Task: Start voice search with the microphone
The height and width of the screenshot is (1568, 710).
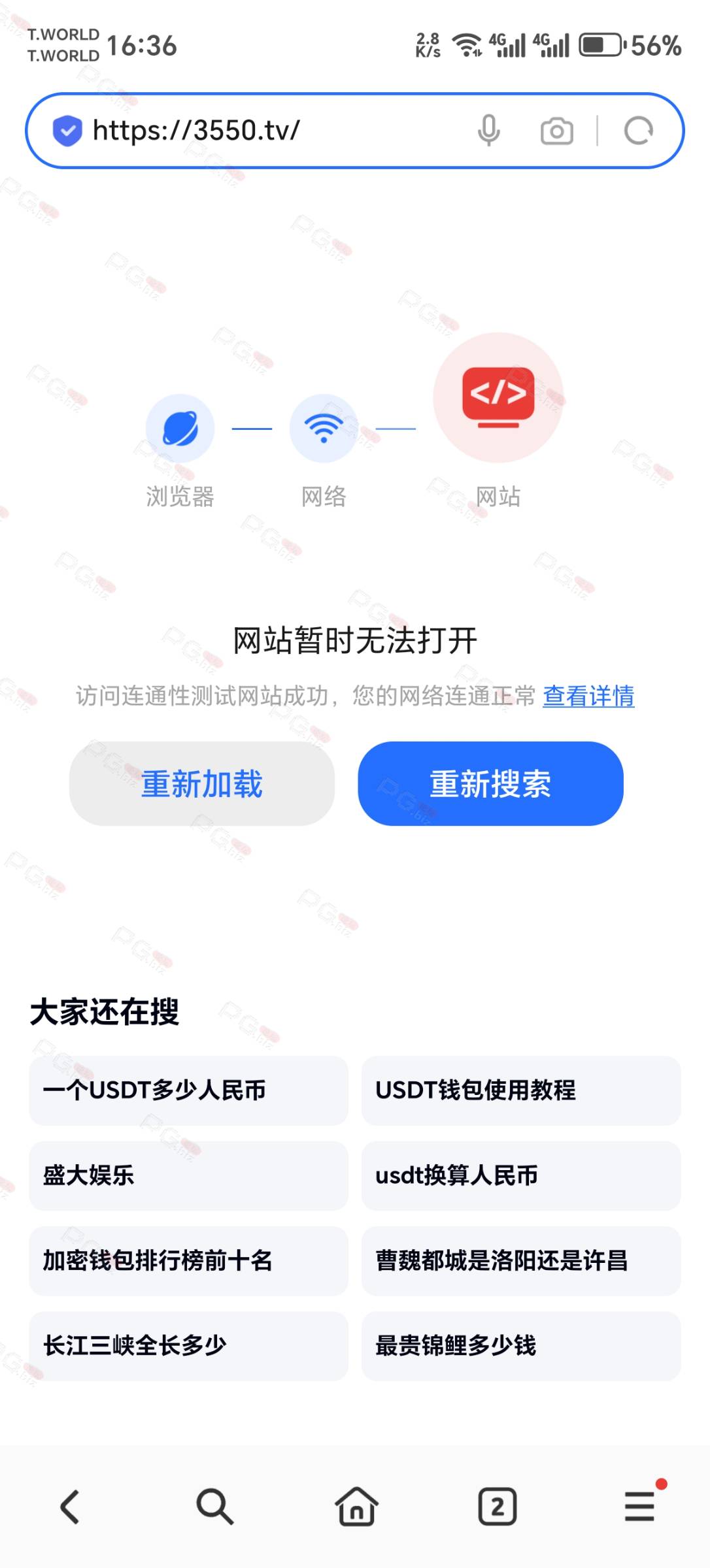Action: [x=488, y=131]
